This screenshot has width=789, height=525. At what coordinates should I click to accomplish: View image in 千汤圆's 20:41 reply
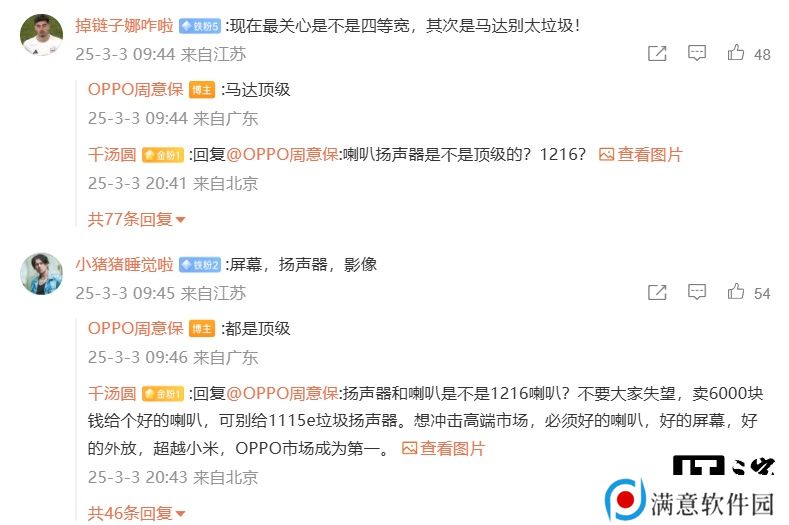(640, 155)
